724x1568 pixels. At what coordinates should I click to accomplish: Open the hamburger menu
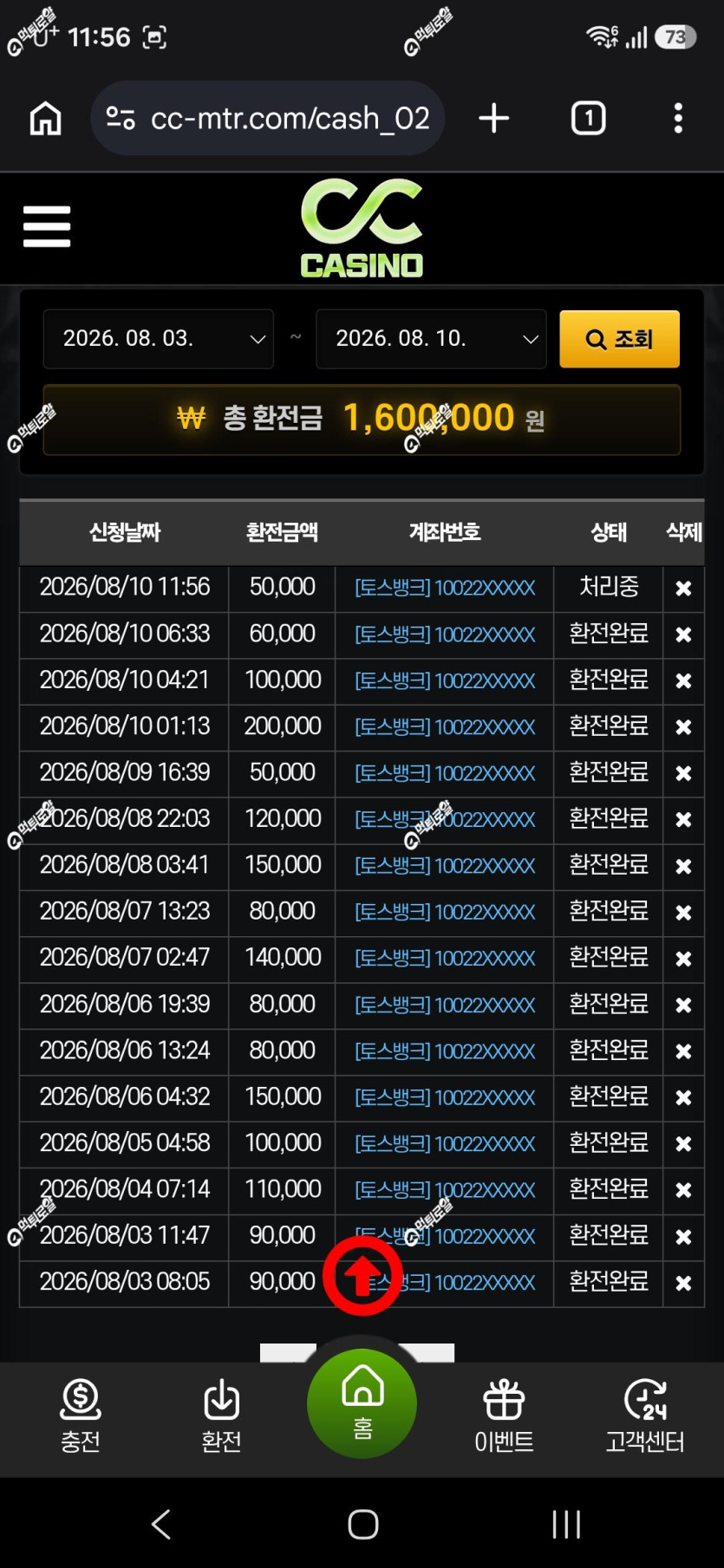(47, 226)
